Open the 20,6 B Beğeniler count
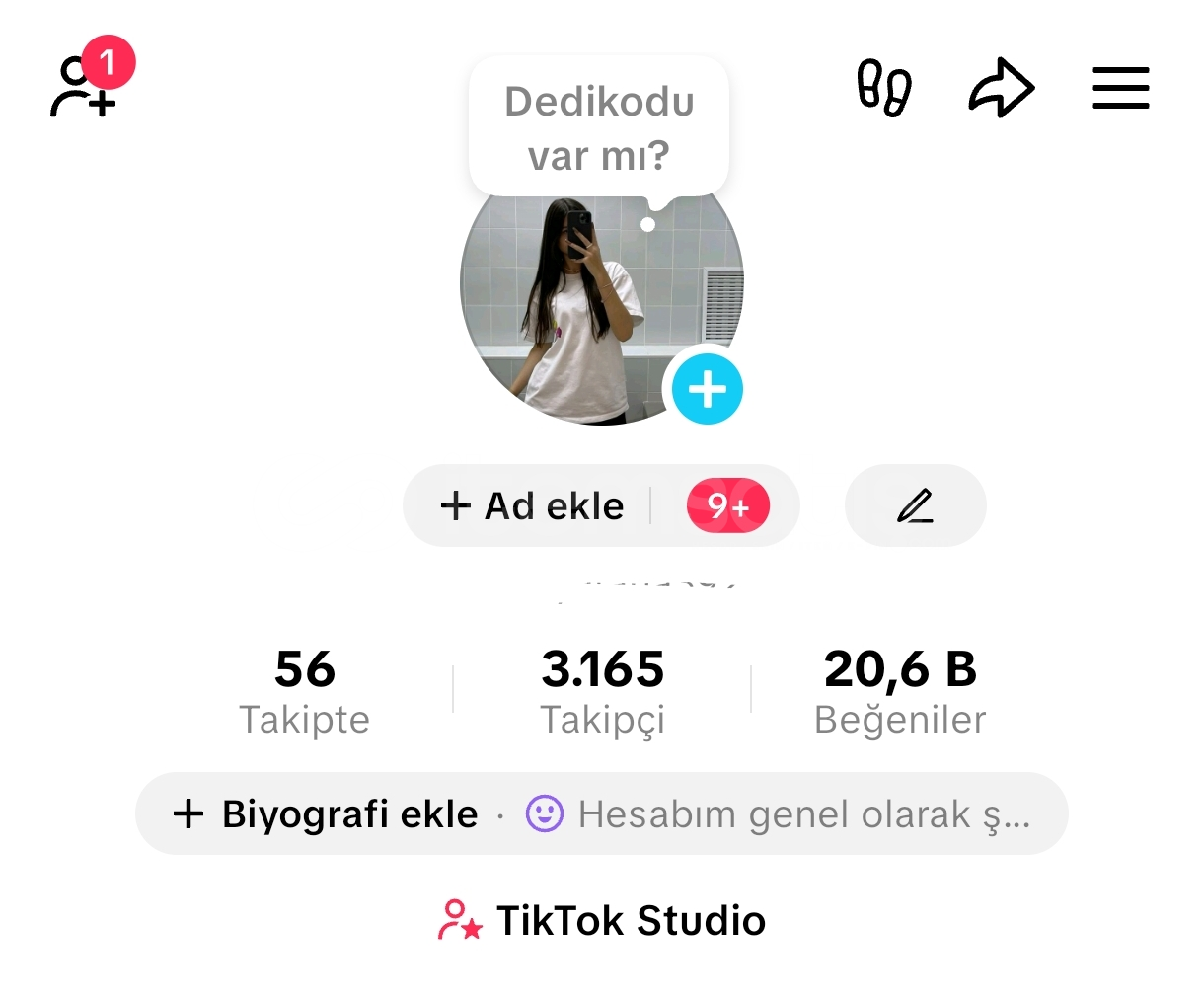Image resolution: width=1204 pixels, height=1006 pixels. pos(900,691)
